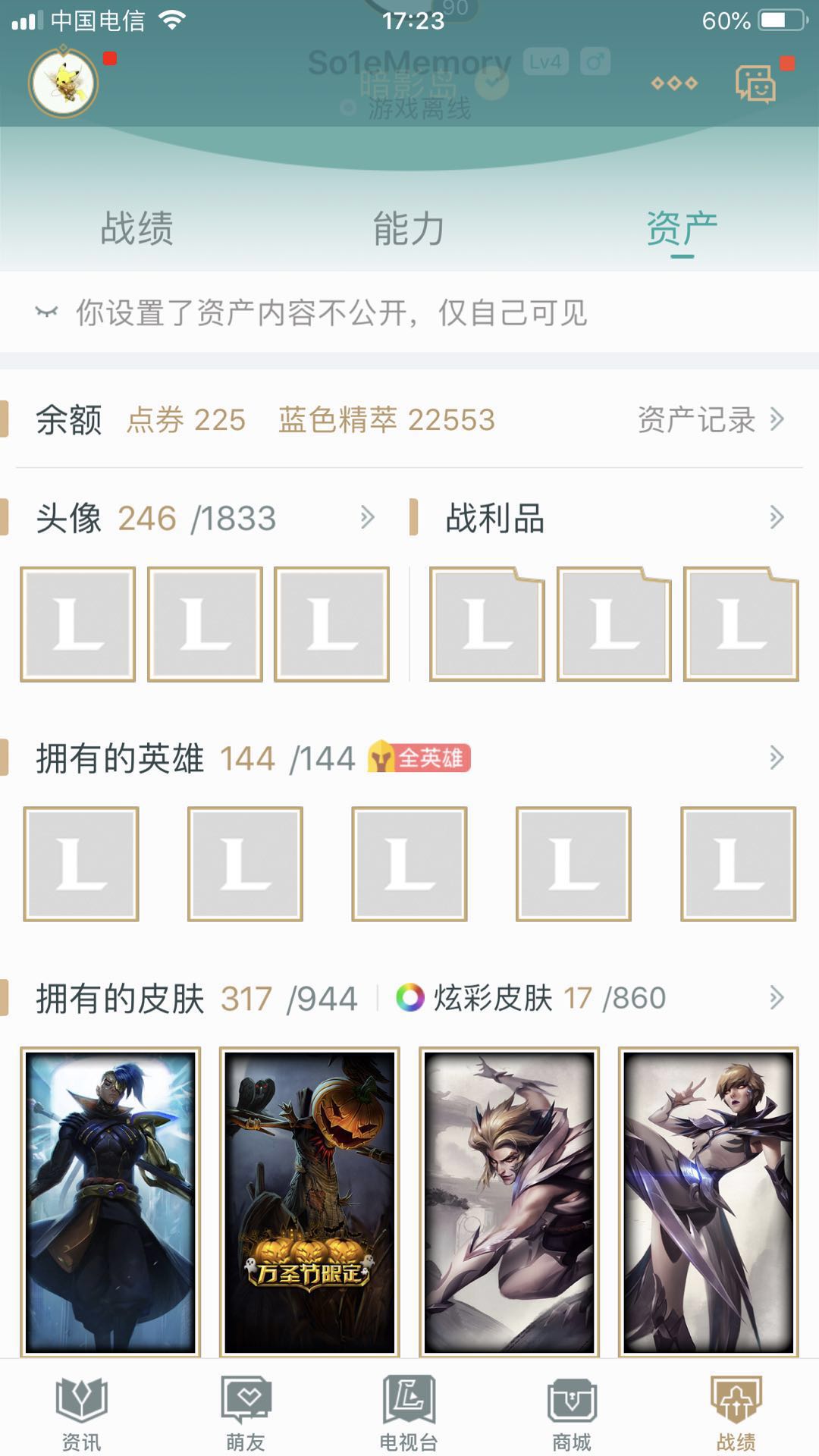Toggle asset privacy eye notice
This screenshot has height=1456, width=819.
pos(46,312)
